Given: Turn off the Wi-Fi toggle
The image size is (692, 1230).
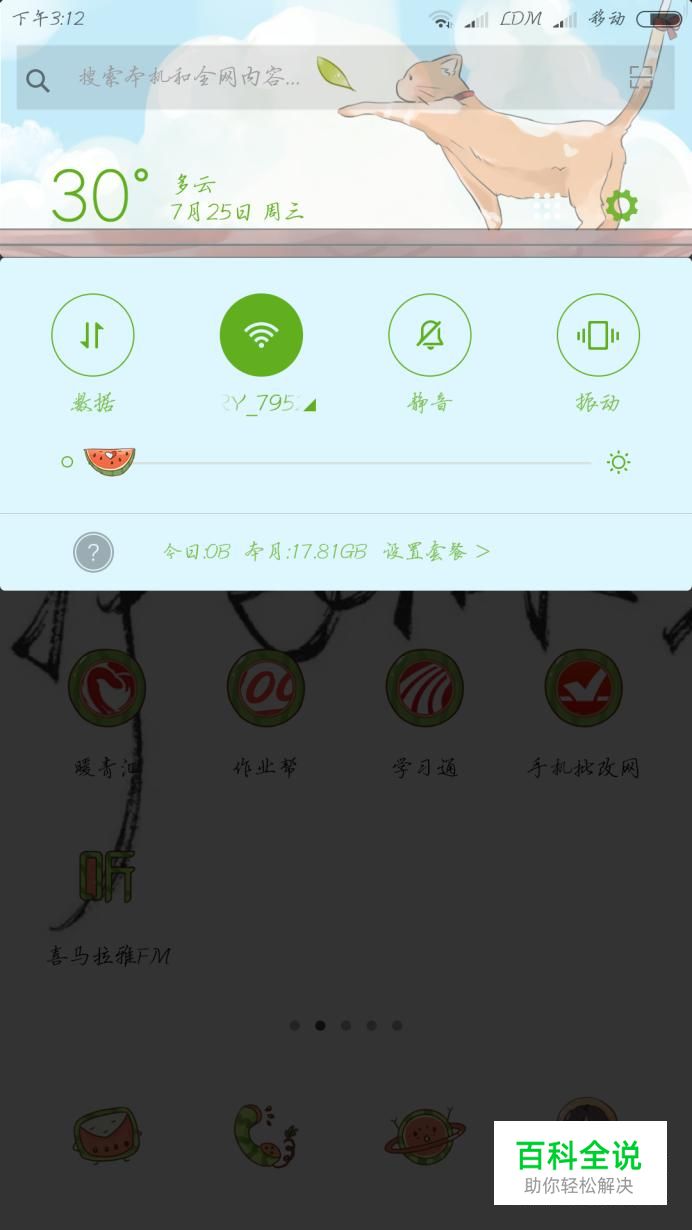Looking at the screenshot, I should [x=261, y=335].
